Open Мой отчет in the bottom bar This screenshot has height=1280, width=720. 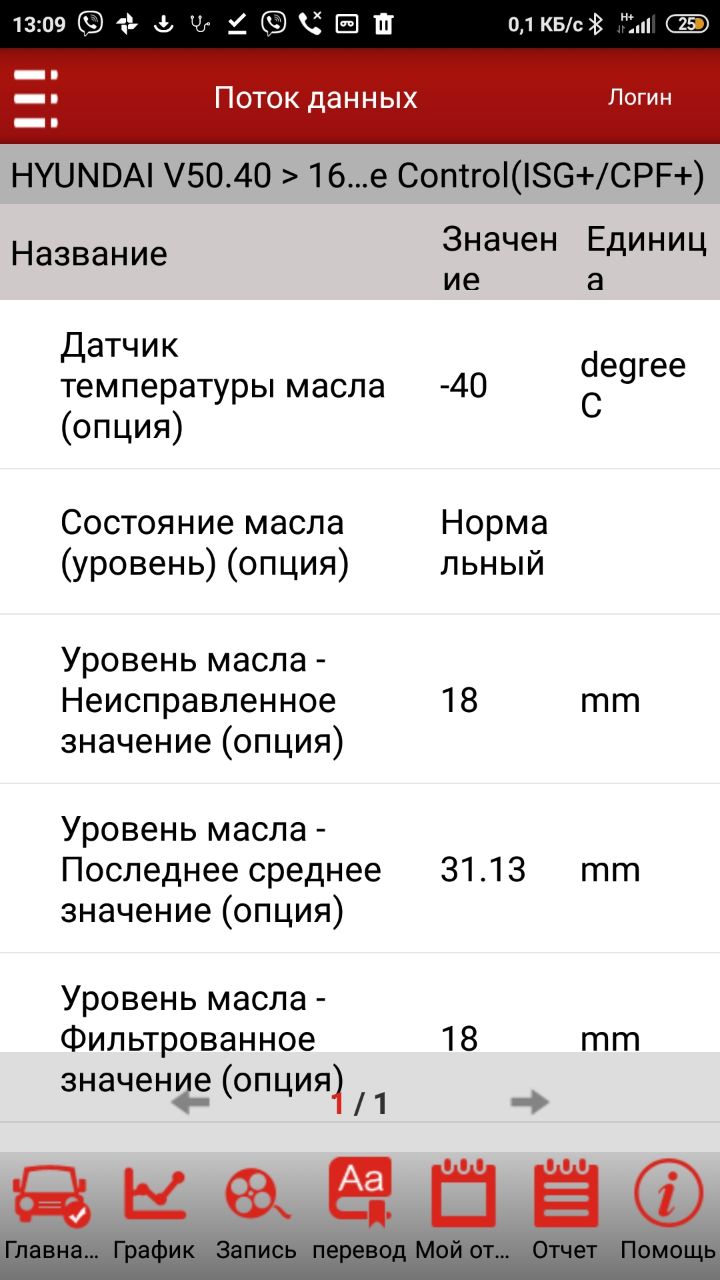point(462,1210)
